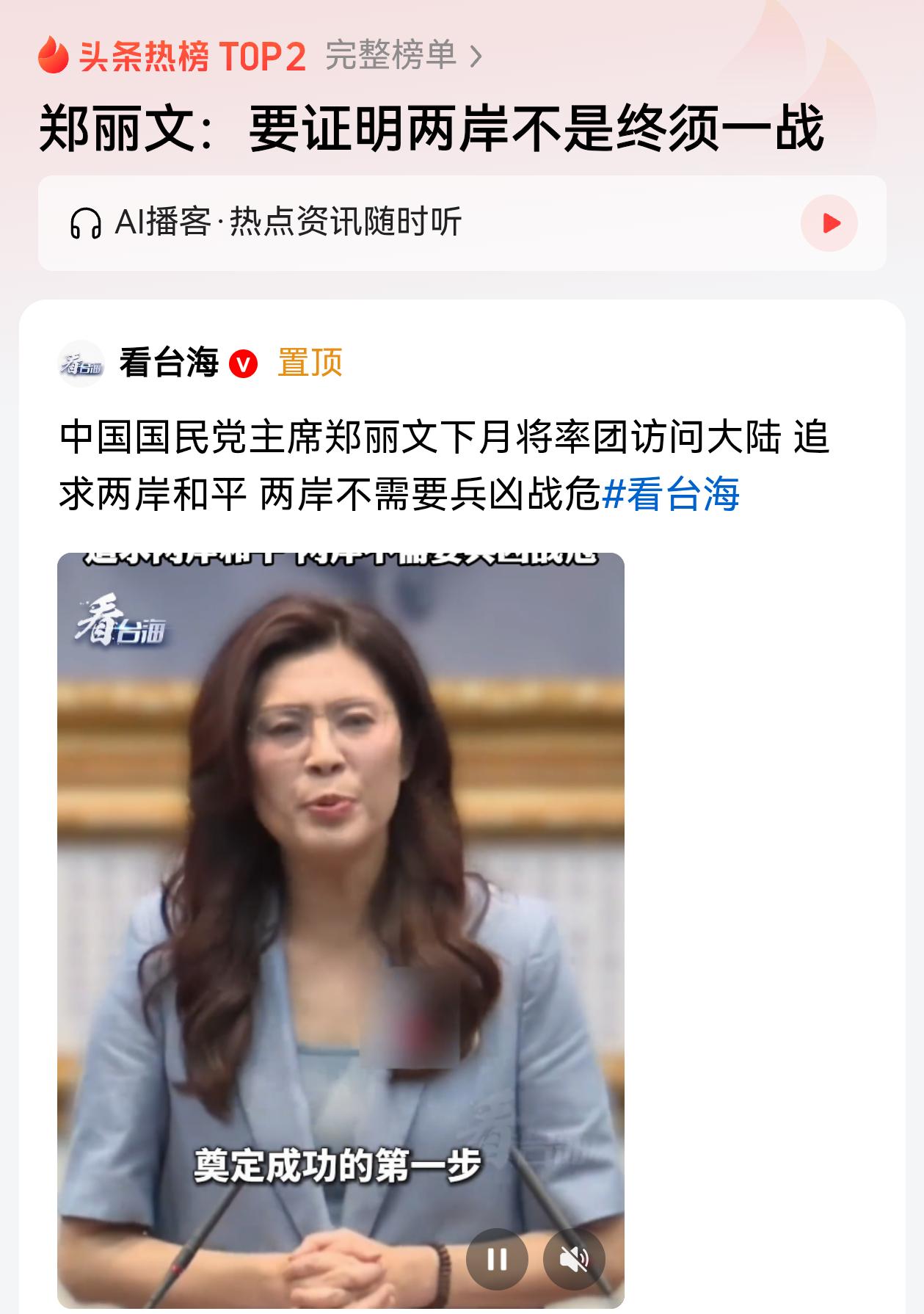
Task: Click the 看台海 account avatar
Action: tap(81, 363)
